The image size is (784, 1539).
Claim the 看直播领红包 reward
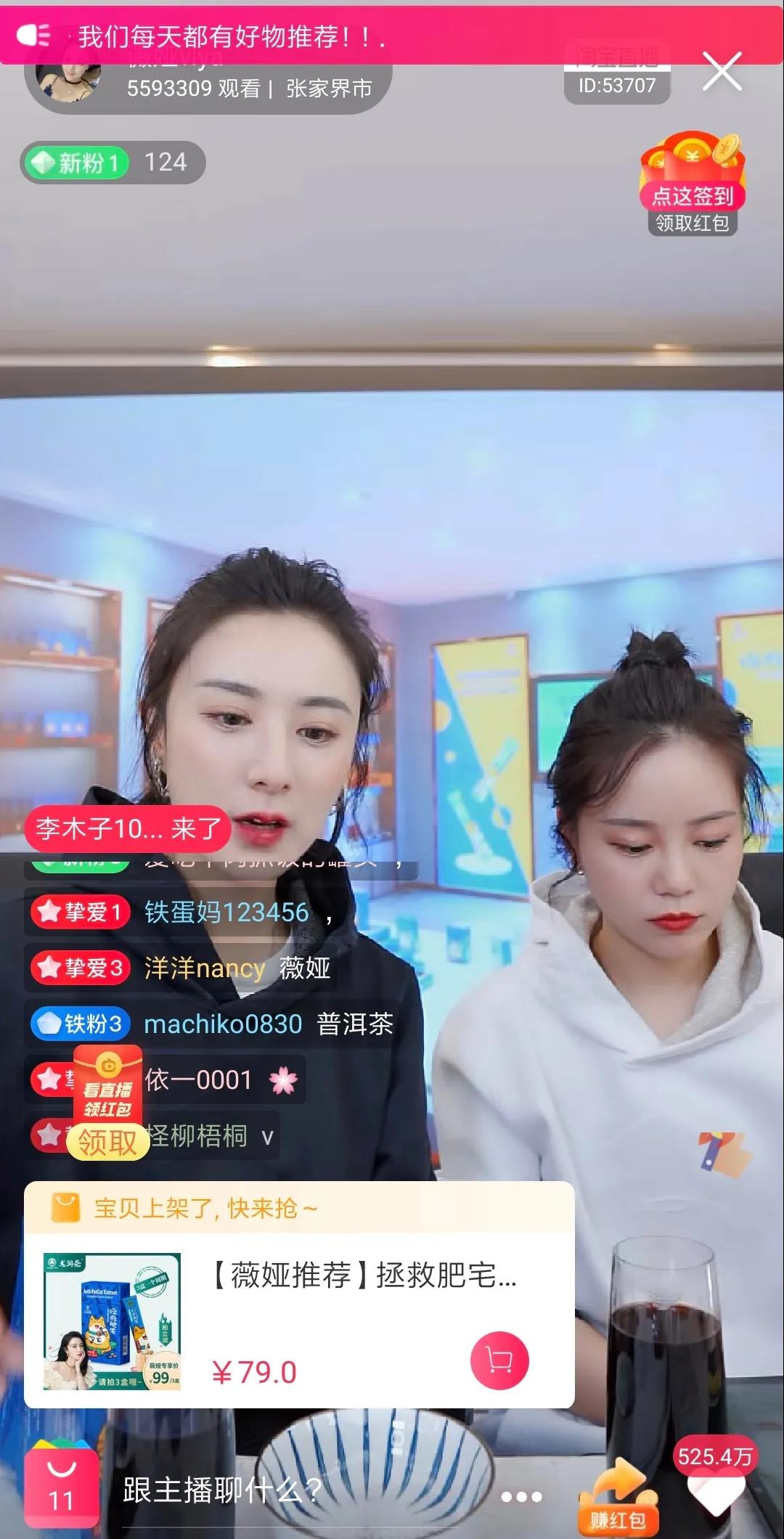click(107, 1142)
